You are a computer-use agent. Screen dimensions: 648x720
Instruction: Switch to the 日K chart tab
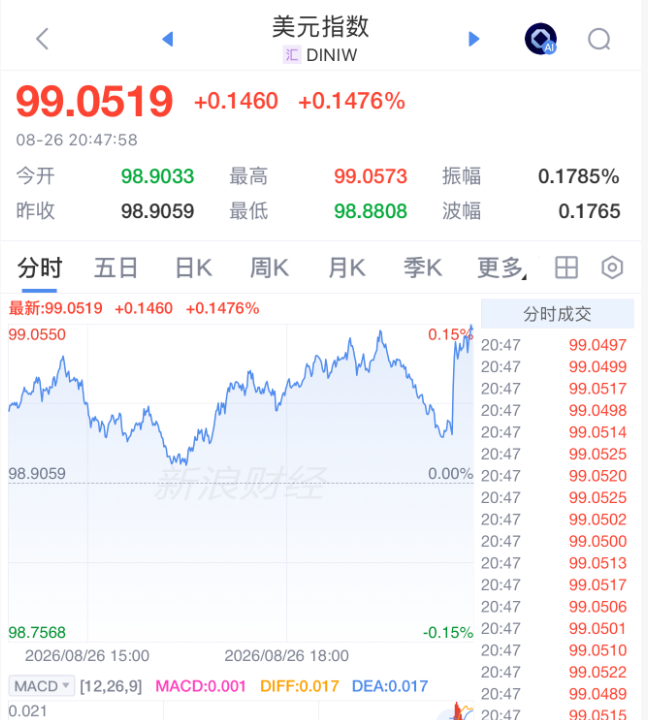194,268
